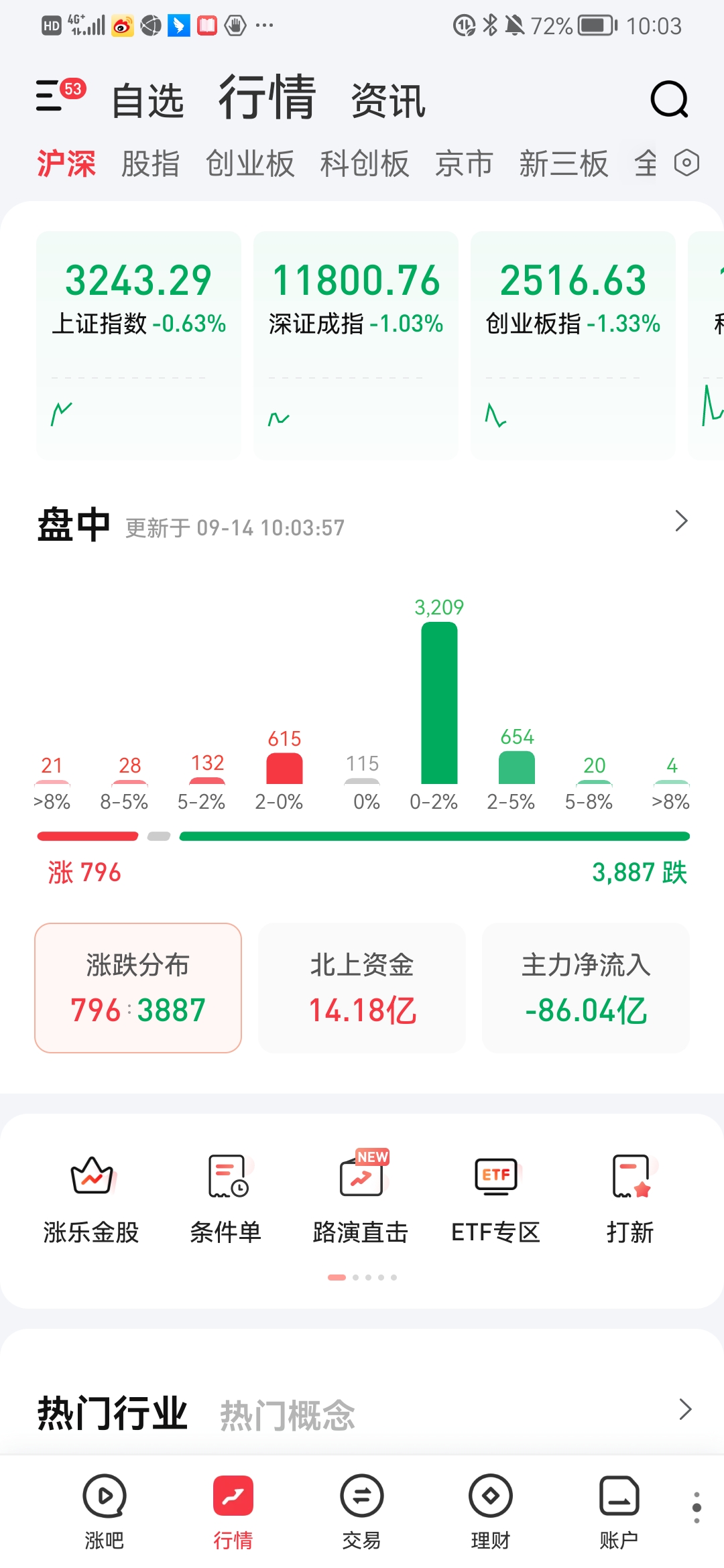The width and height of the screenshot is (724, 1568).
Task: Open the hexagon settings icon beside tabs
Action: click(x=686, y=163)
